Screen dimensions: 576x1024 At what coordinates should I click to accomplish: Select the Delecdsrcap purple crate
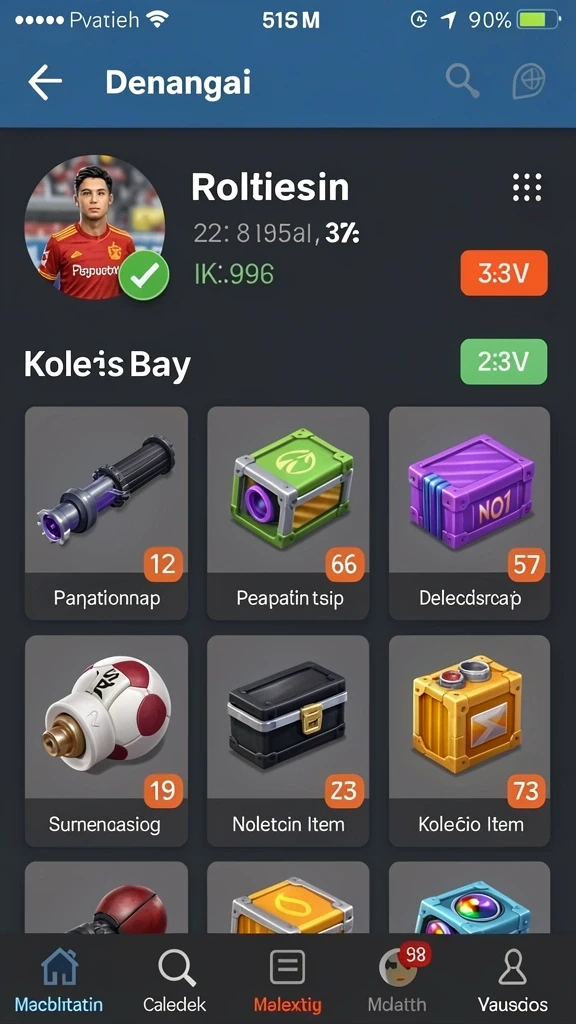pos(470,513)
